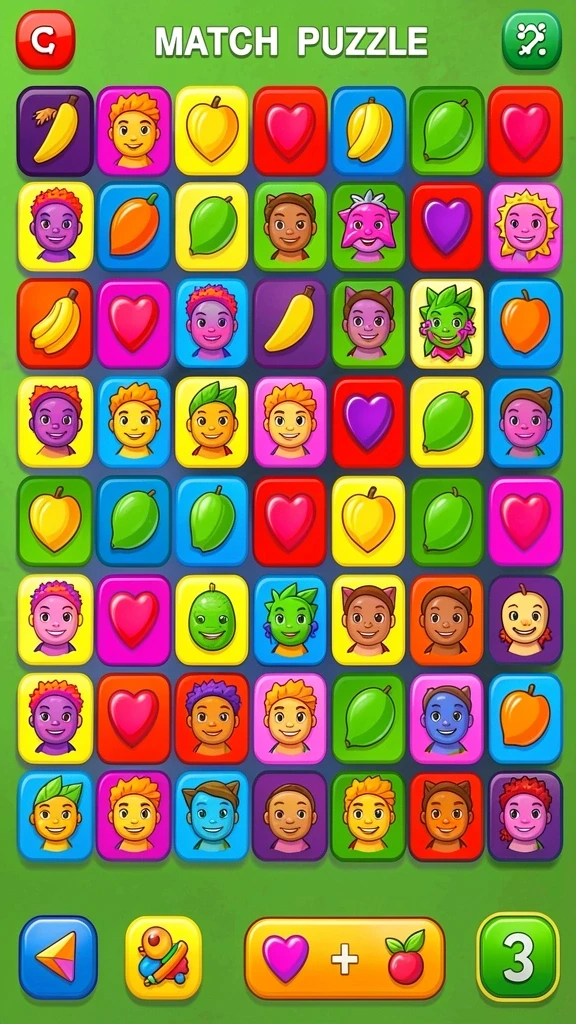Tap the green smiling fruit face tile
576x1024 pixels.
coord(212,620)
